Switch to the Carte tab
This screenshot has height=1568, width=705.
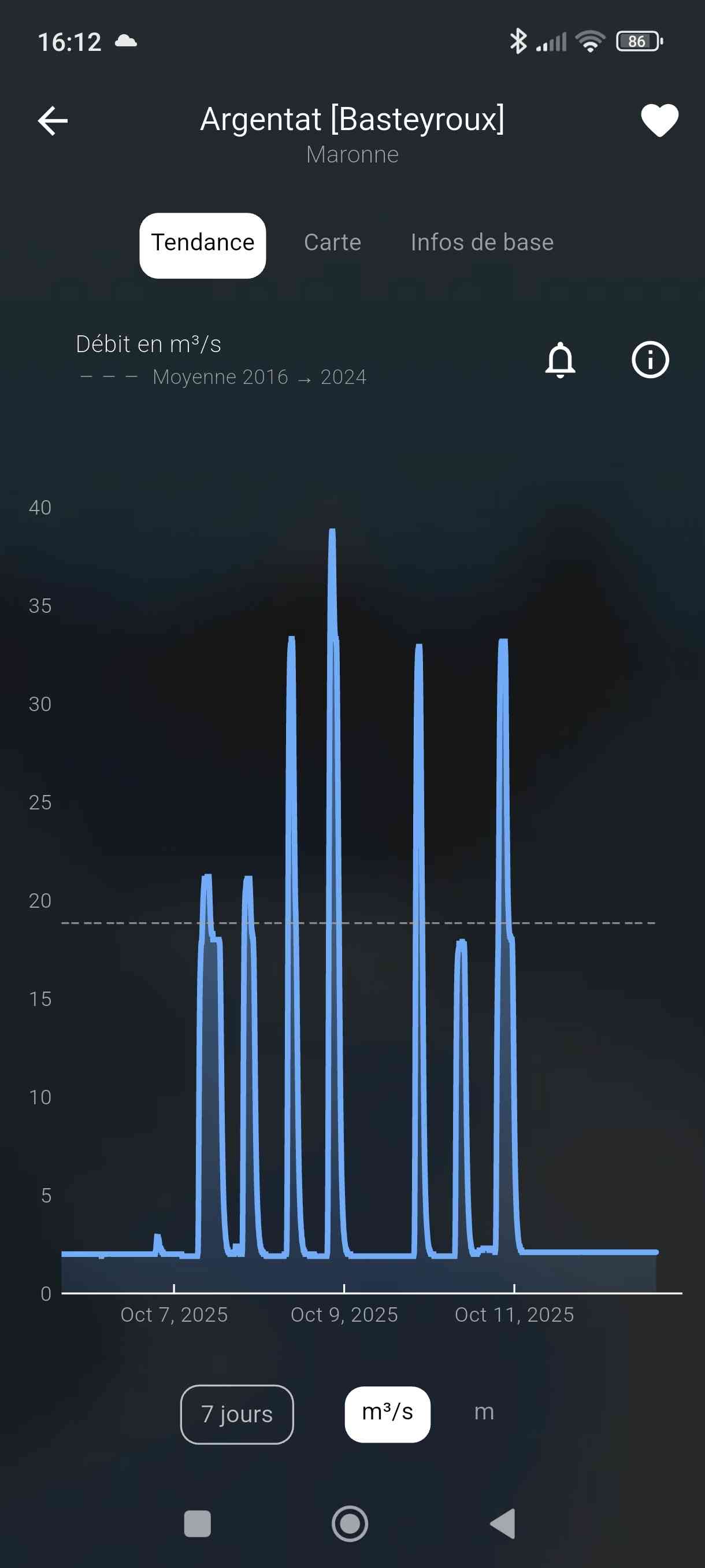[332, 242]
